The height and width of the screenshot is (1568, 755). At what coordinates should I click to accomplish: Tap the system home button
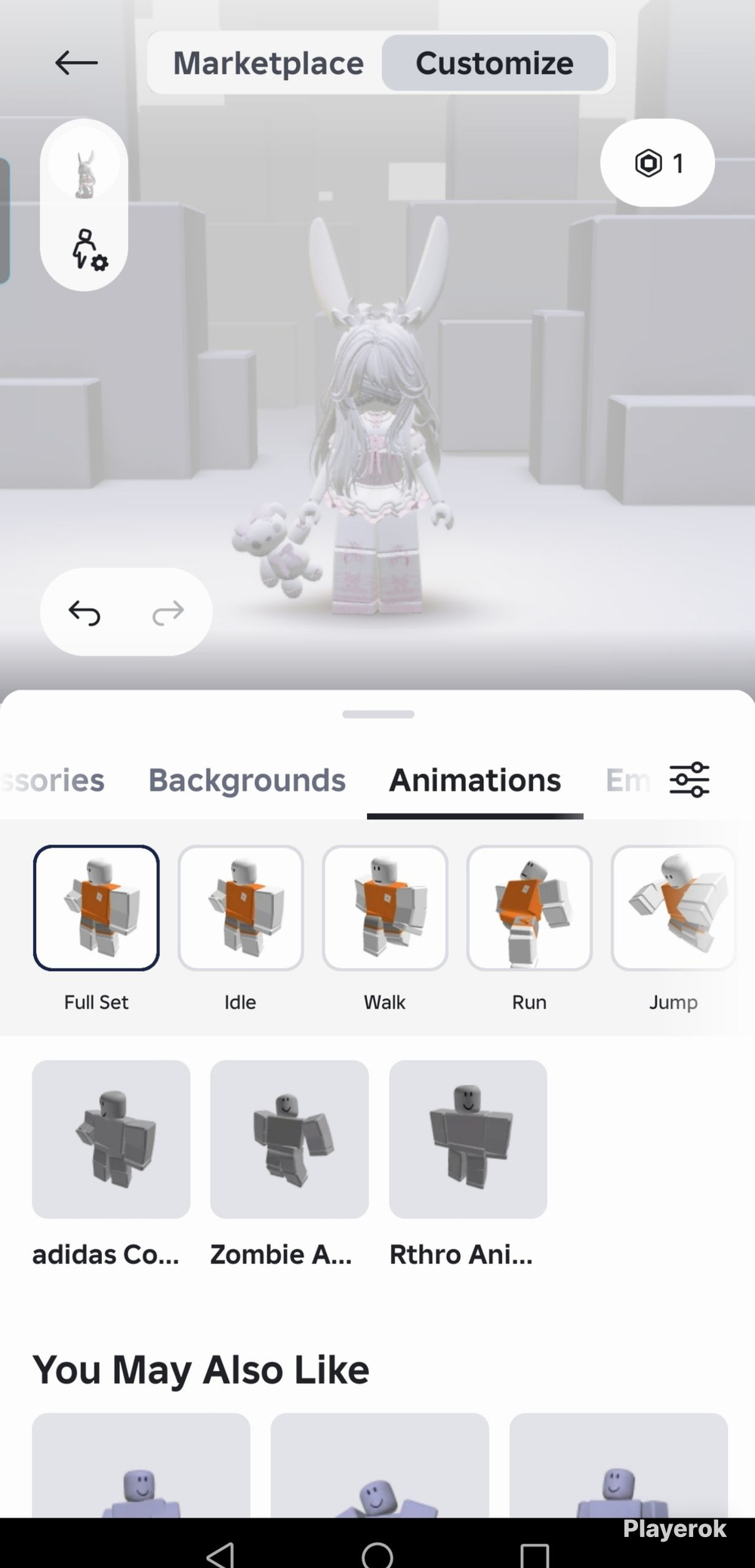tap(377, 1554)
